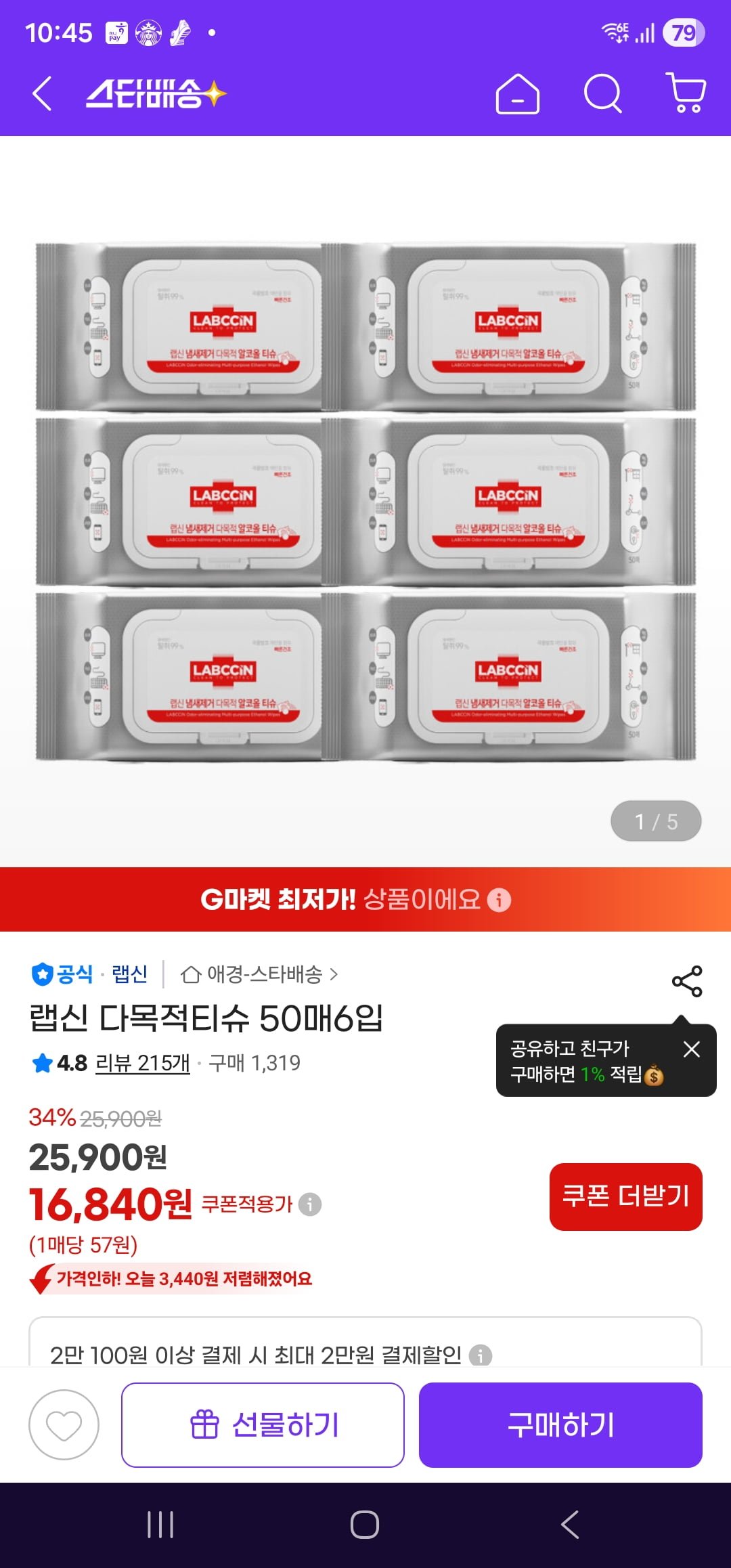Screen dimensions: 731x1568
Task: Open the search magnifier
Action: pos(602,93)
